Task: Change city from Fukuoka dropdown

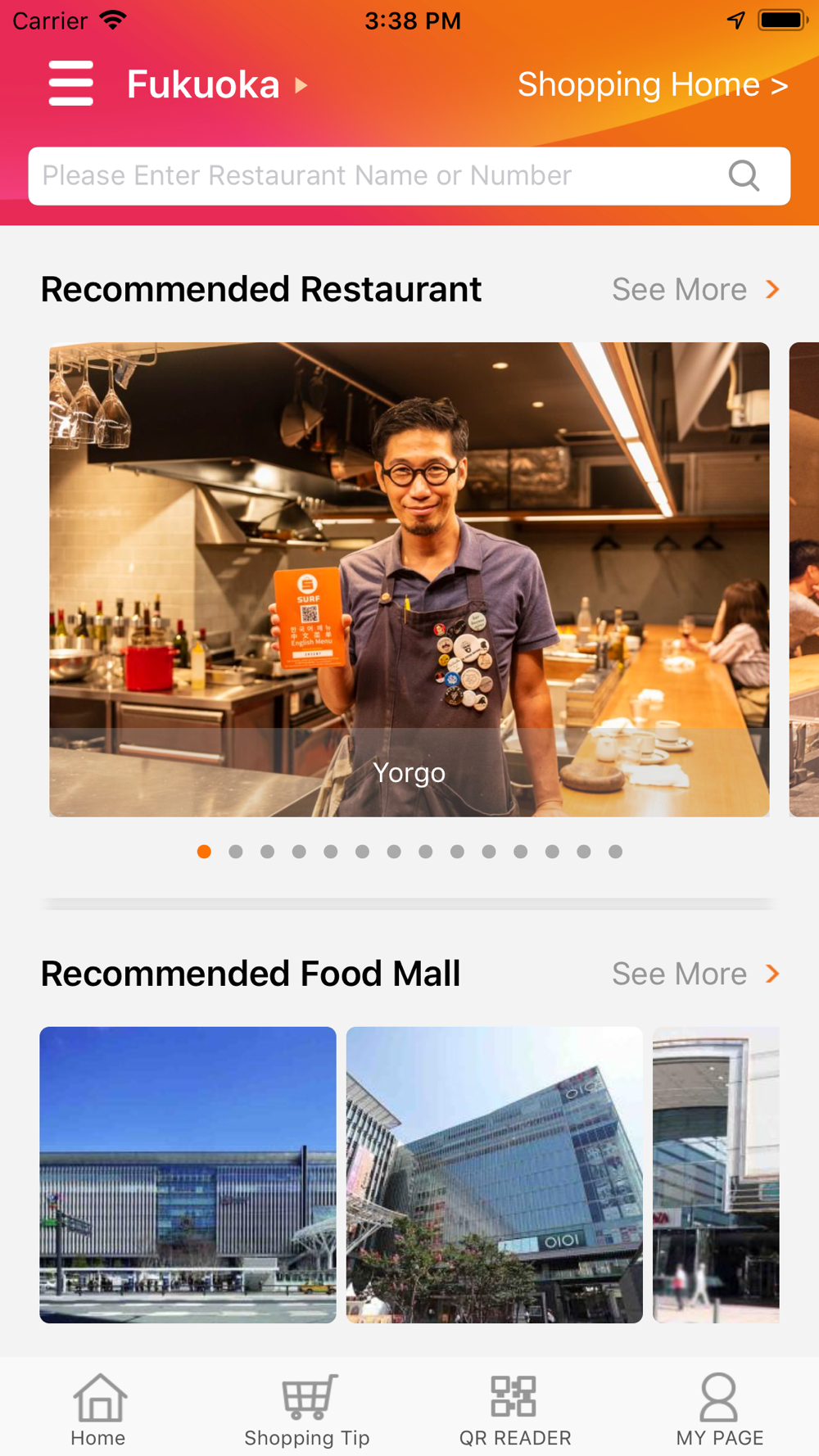Action: [x=217, y=84]
